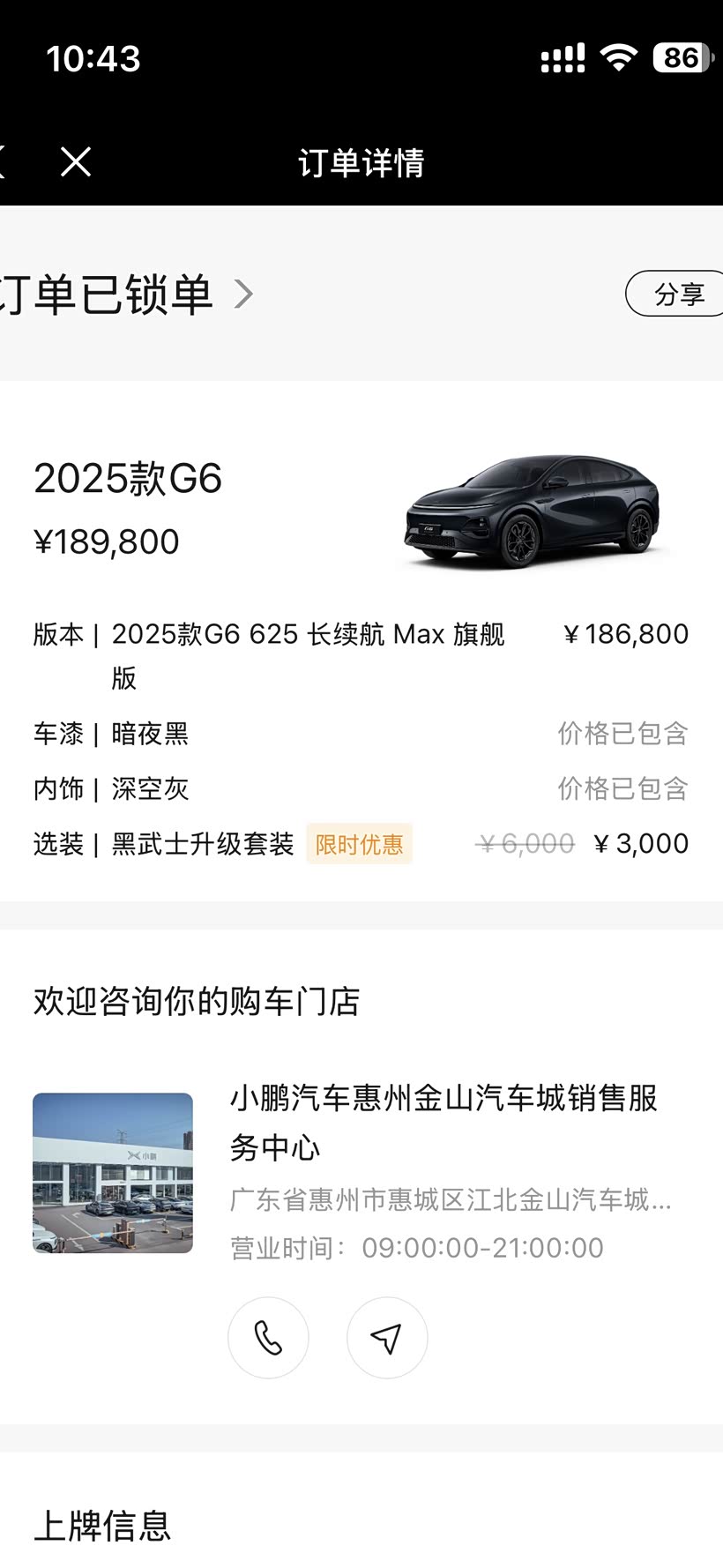Go back using the back arrow
Screen dimensions: 723x1568
[x=4, y=162]
